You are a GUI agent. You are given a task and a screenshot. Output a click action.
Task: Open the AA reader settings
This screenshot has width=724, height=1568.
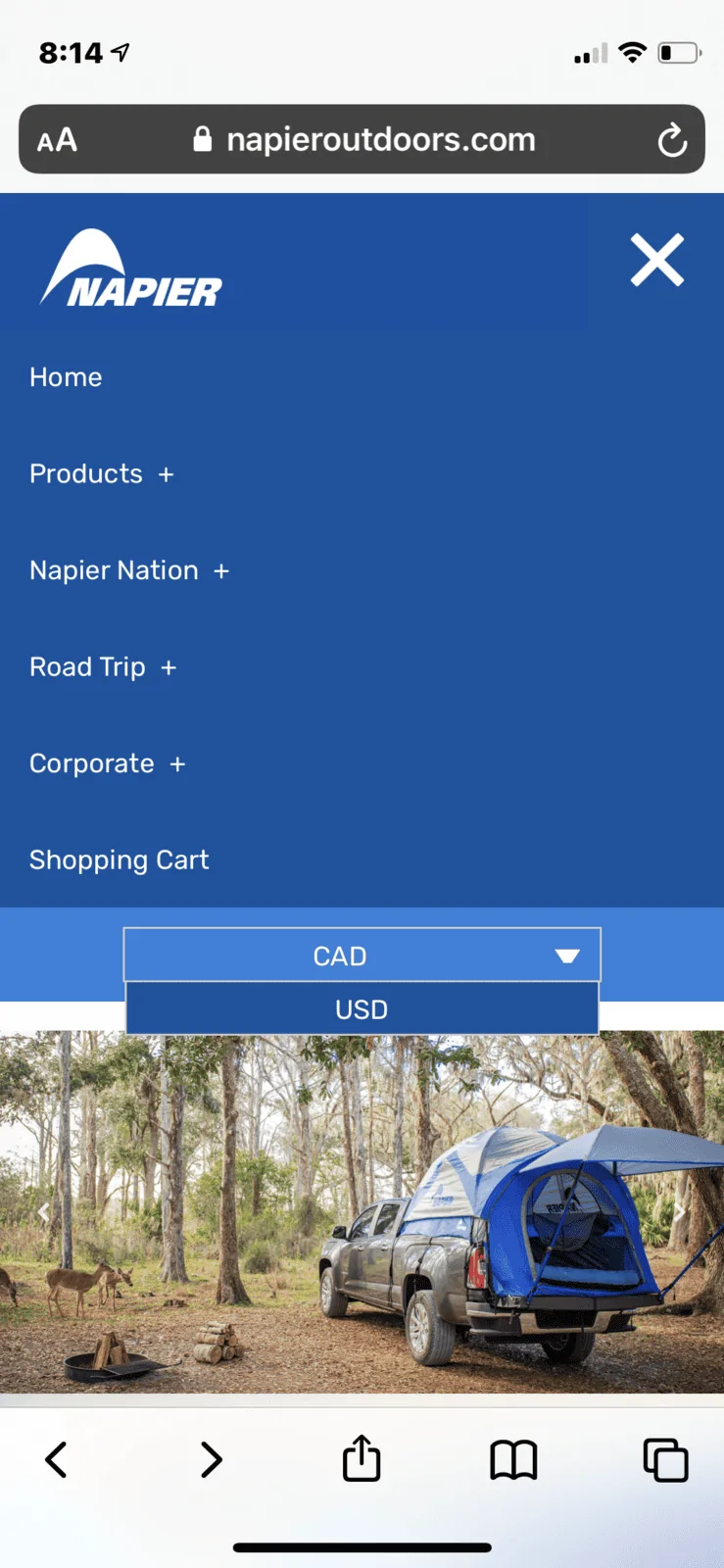click(x=57, y=140)
